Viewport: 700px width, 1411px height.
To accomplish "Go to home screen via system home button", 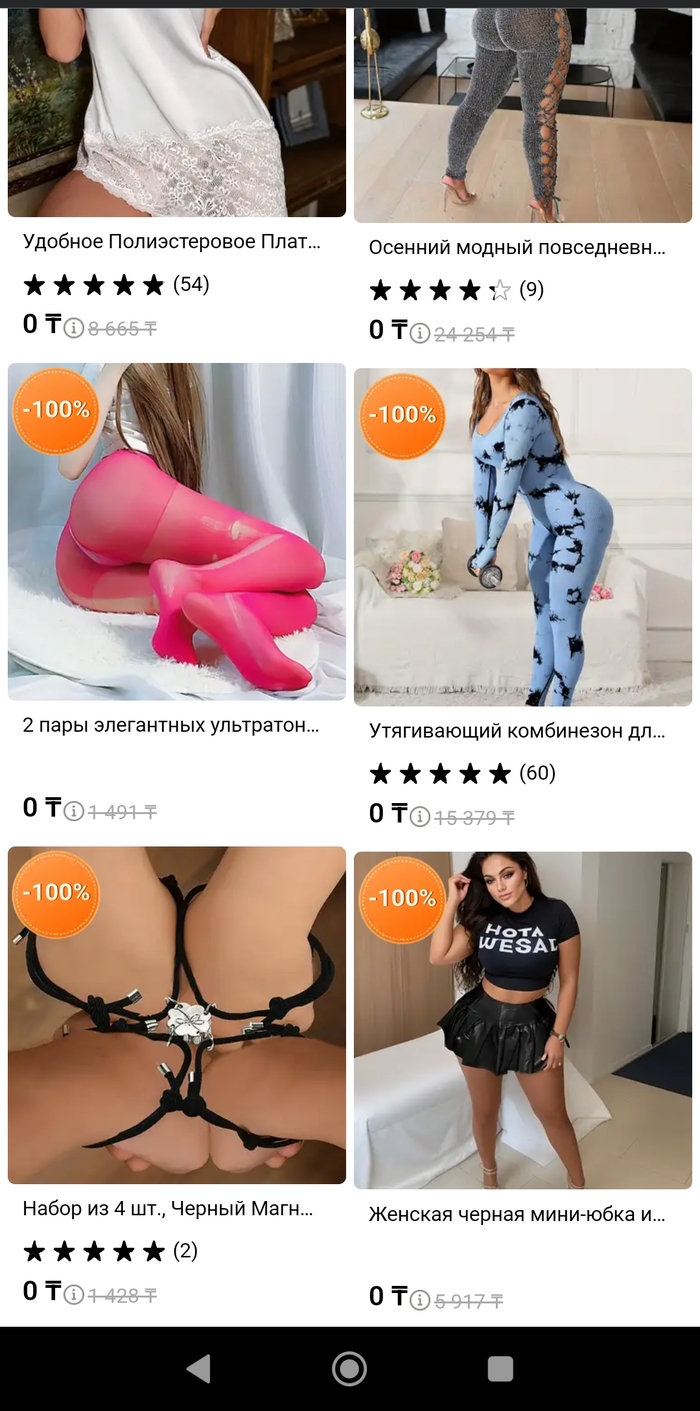I will [x=349, y=1368].
